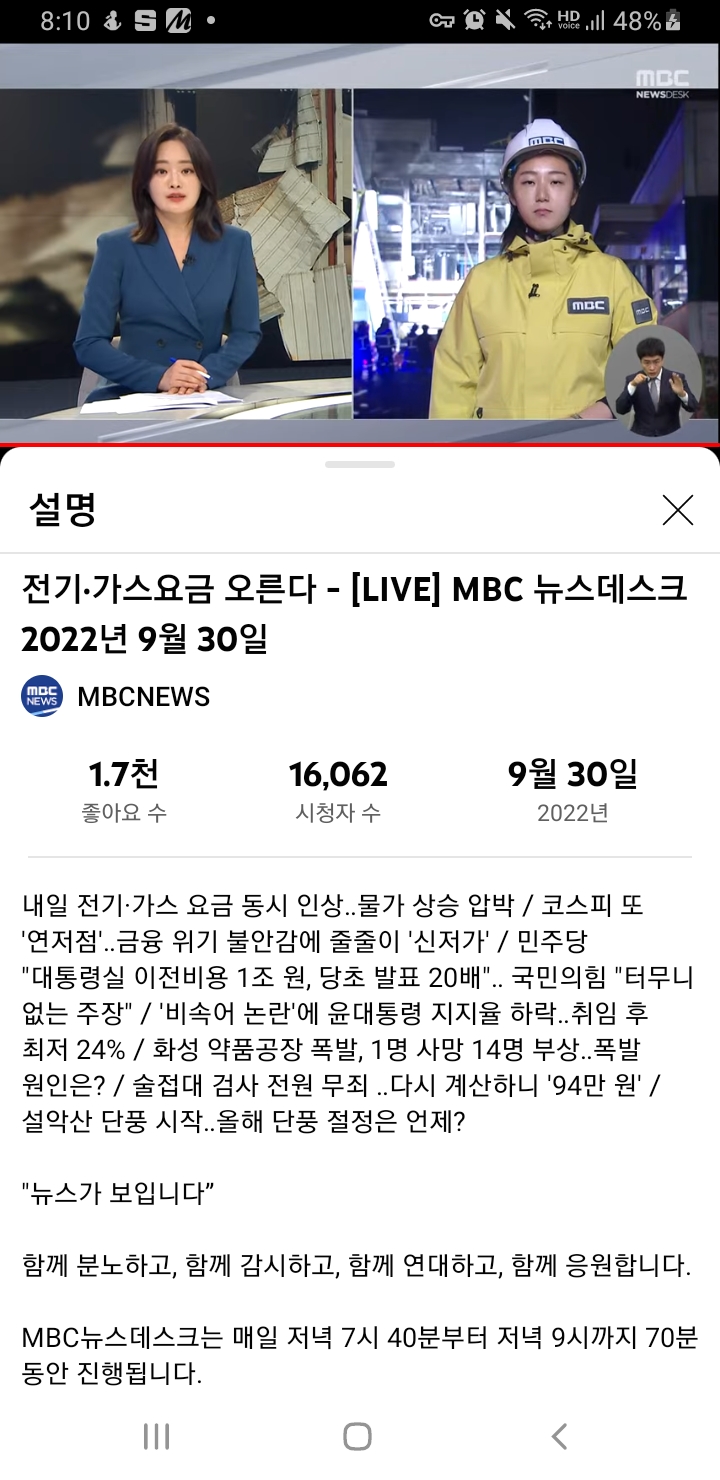Tap the live video player
The height and width of the screenshot is (1480, 720).
pyautogui.click(x=360, y=240)
